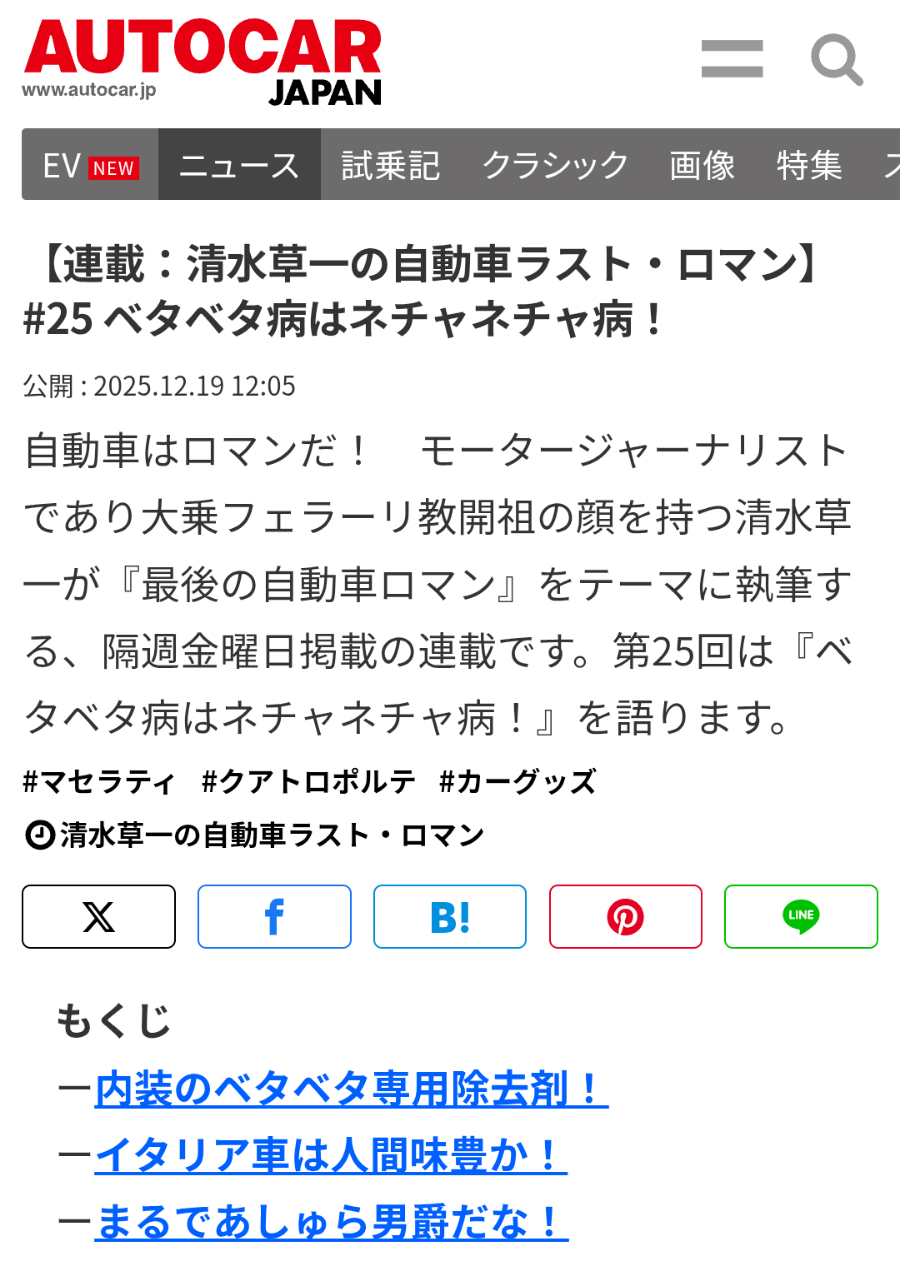
Task: Switch to the EV NEW tab
Action: 90,165
